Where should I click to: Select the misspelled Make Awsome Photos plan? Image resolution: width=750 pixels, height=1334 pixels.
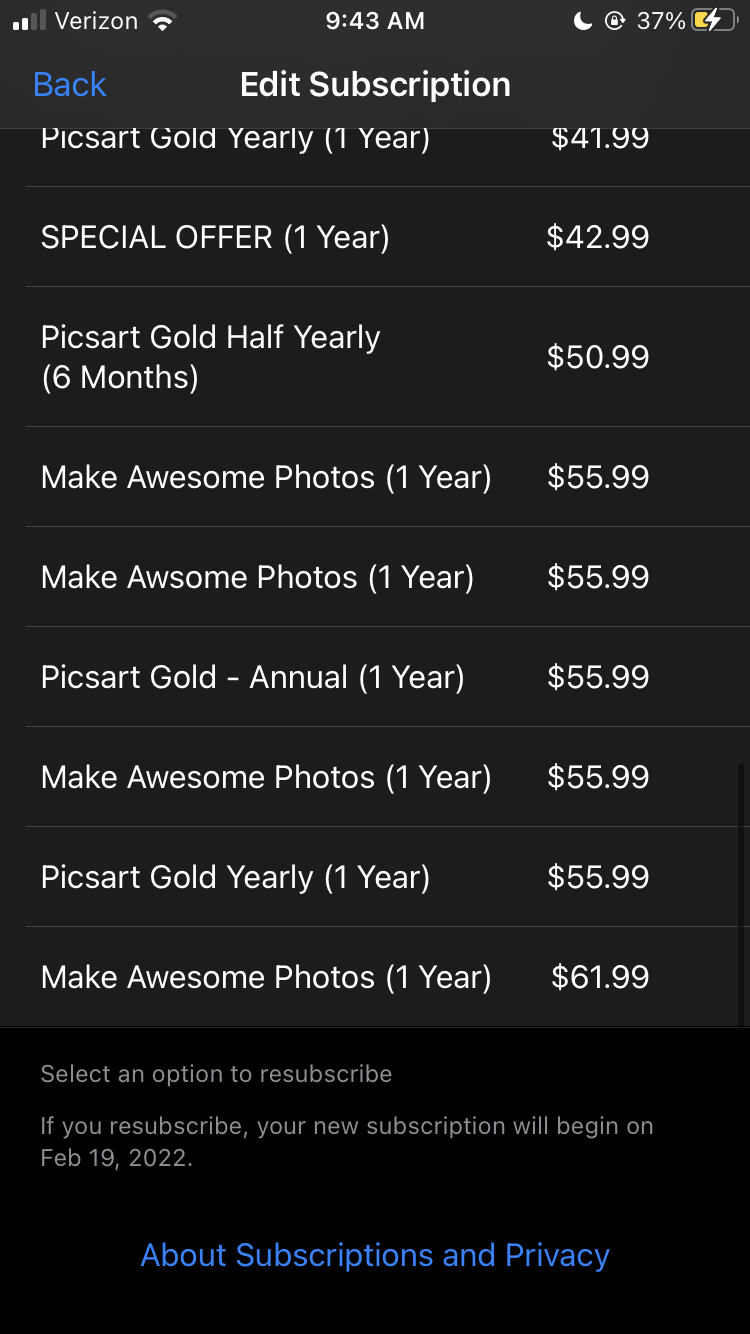click(345, 577)
